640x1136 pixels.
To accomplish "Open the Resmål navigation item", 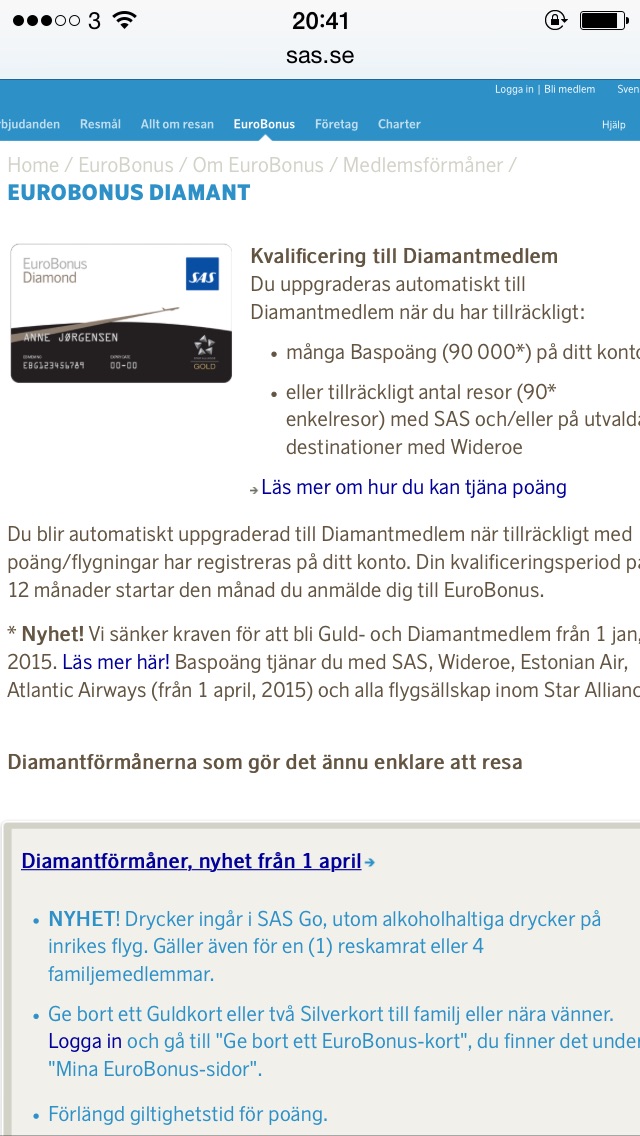I will pos(100,124).
